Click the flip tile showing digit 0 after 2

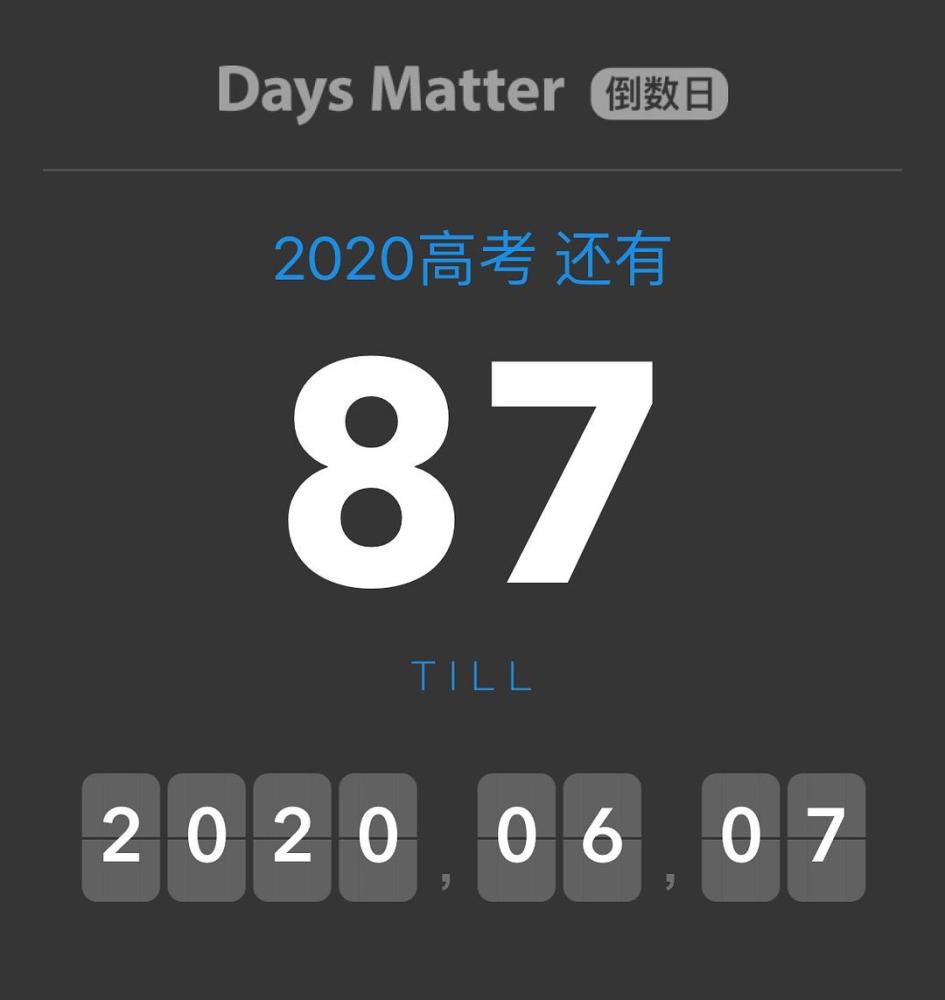coord(205,838)
